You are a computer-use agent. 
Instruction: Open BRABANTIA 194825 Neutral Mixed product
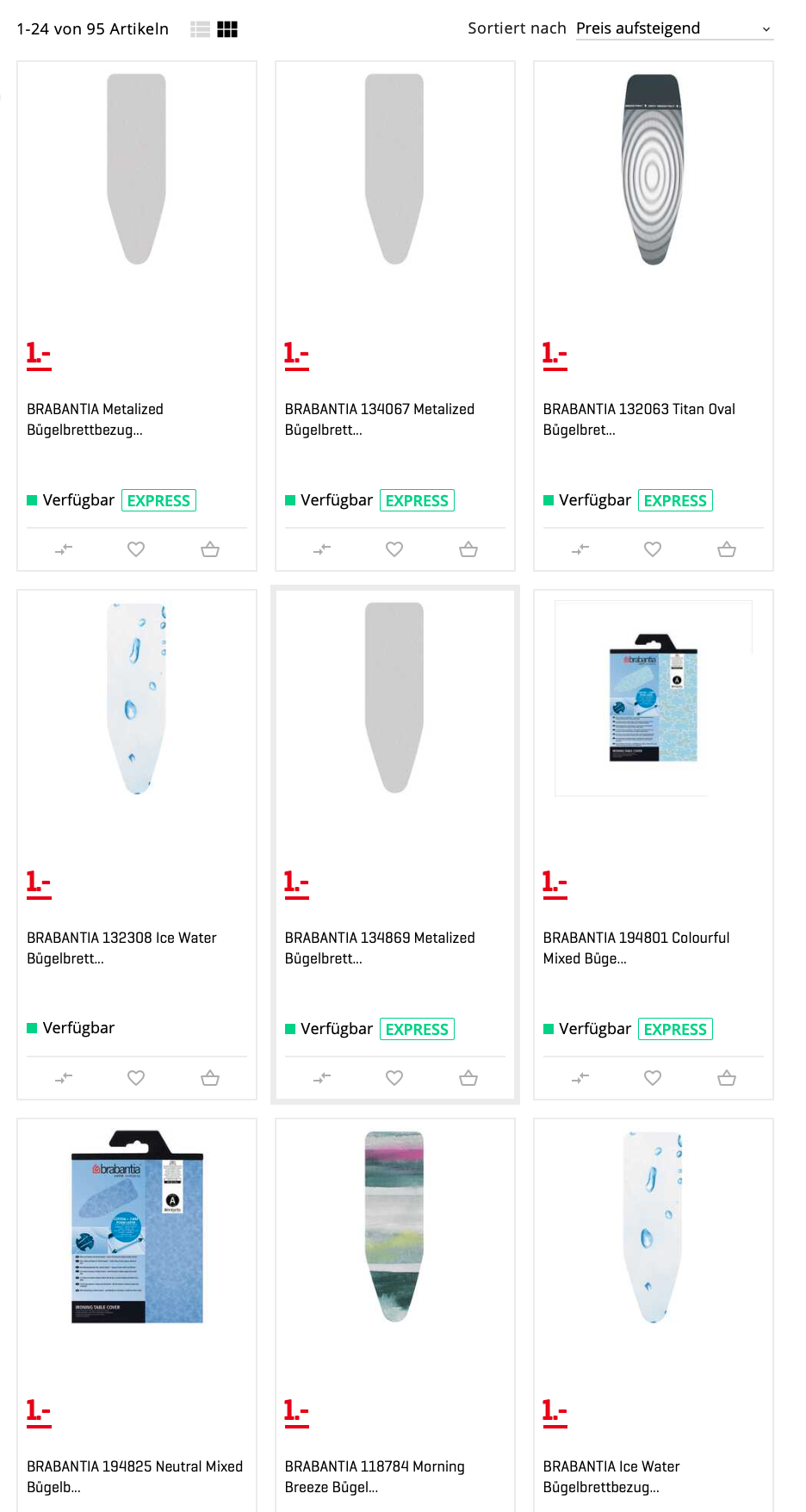[x=134, y=1476]
